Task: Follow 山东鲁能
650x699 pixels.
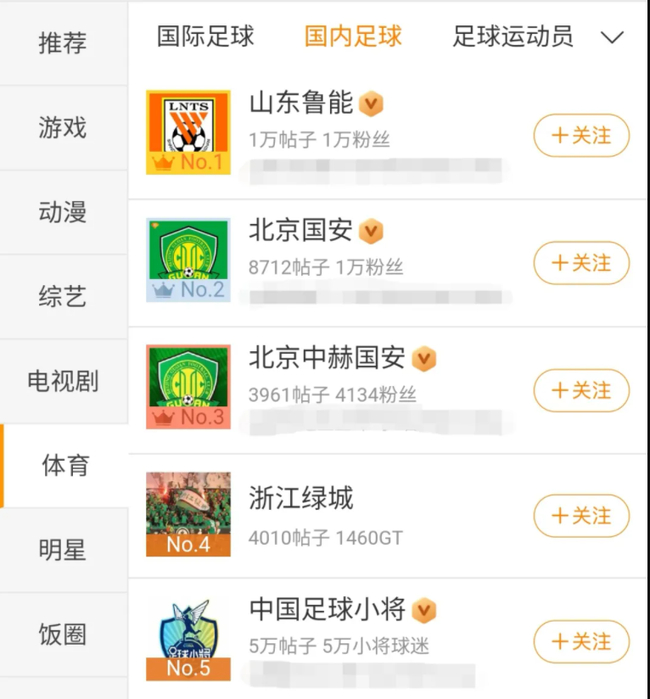Action: pyautogui.click(x=581, y=136)
